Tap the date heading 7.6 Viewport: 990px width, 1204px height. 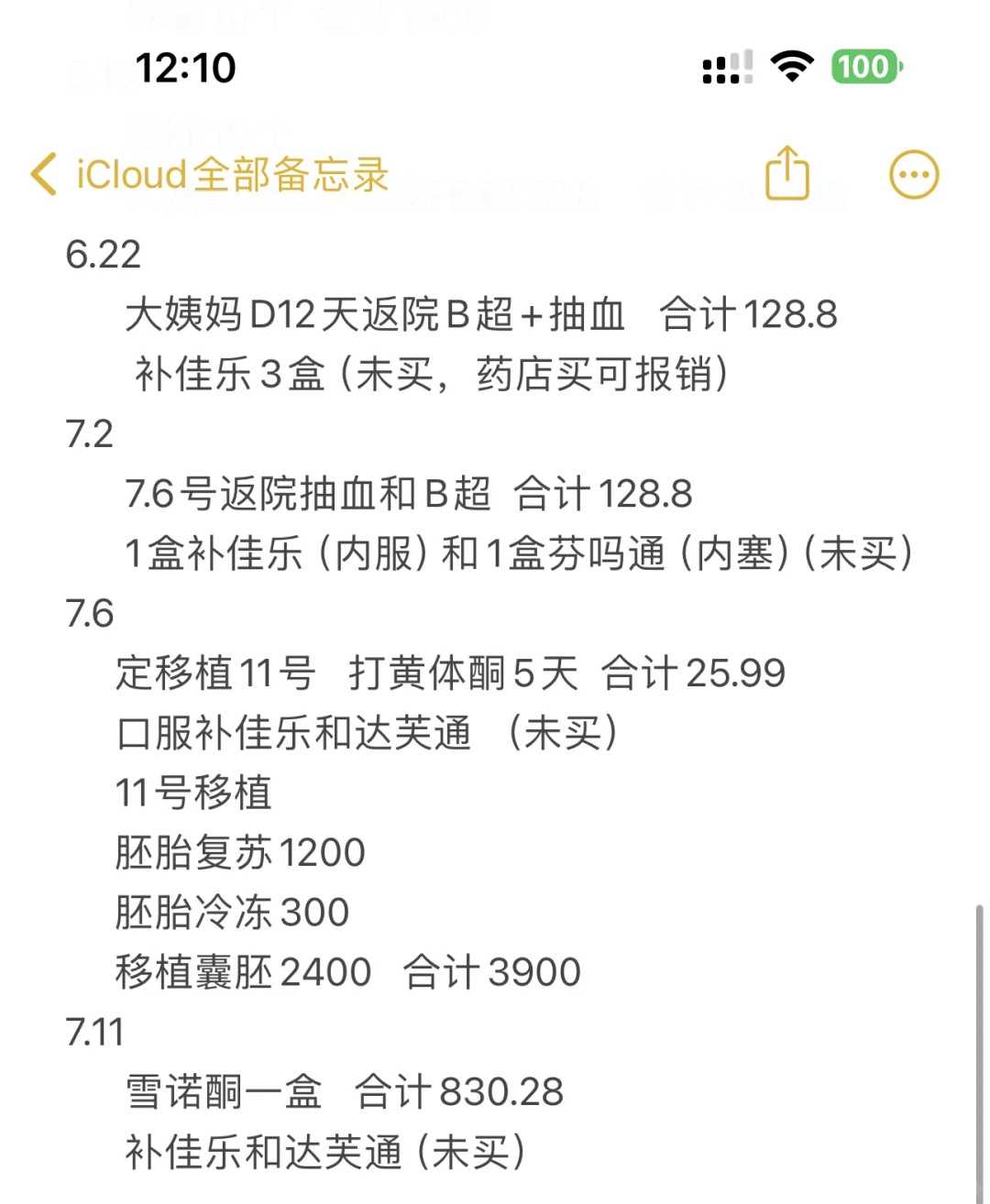90,614
